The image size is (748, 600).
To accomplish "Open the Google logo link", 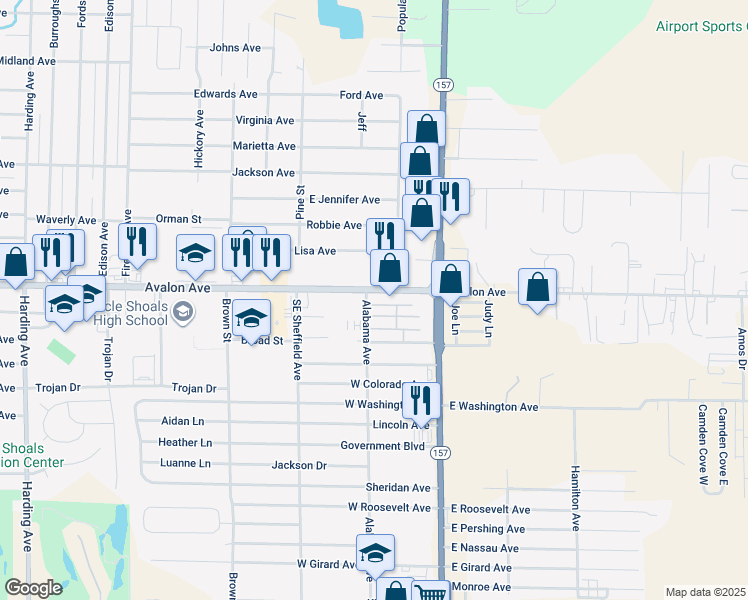I will point(33,588).
